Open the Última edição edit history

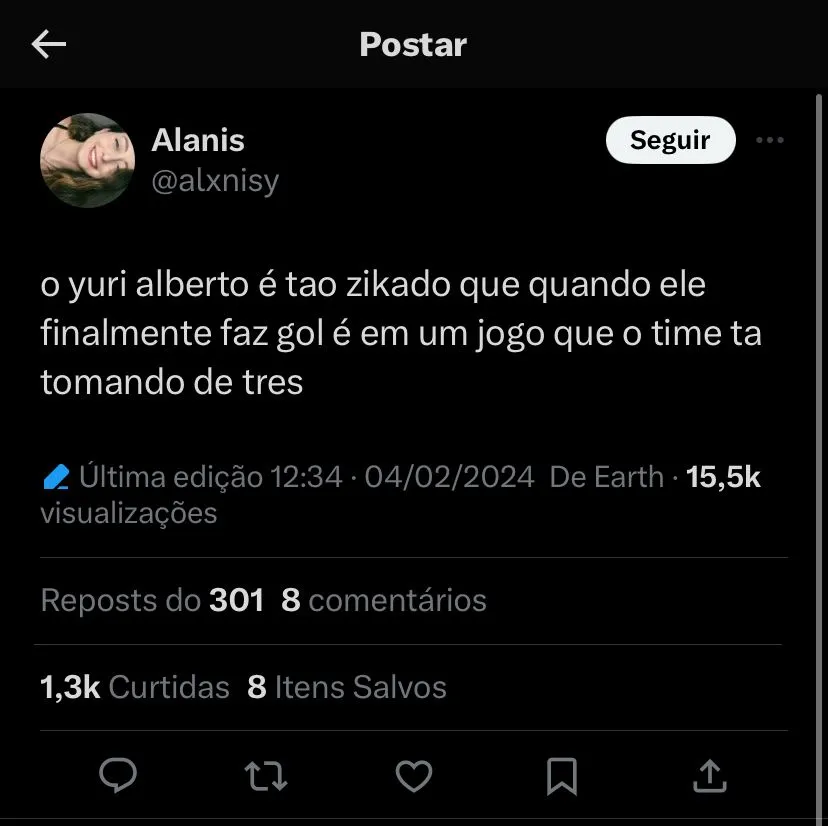(x=195, y=477)
